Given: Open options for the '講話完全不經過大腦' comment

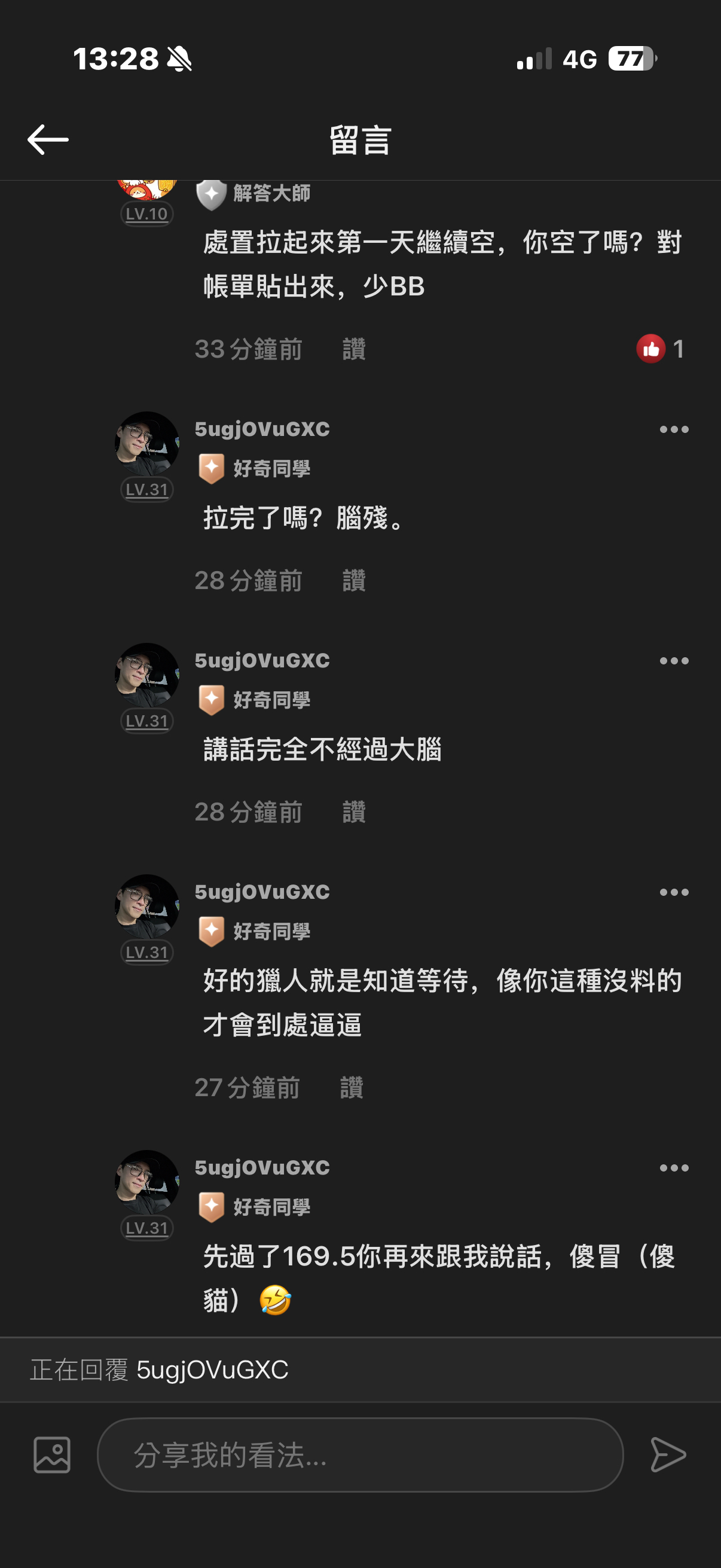Looking at the screenshot, I should [674, 661].
